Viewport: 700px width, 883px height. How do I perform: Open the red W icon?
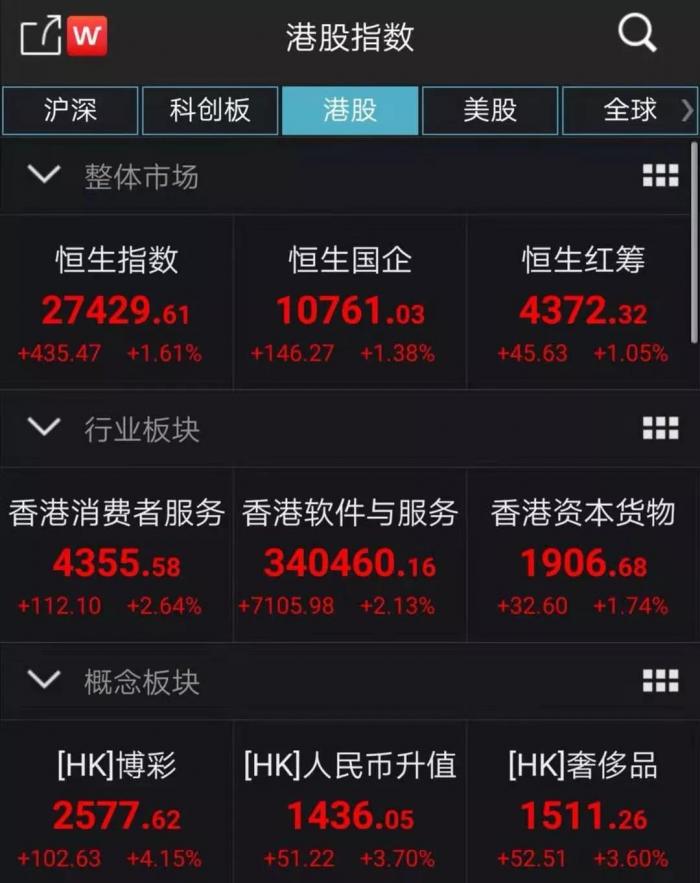coord(88,37)
